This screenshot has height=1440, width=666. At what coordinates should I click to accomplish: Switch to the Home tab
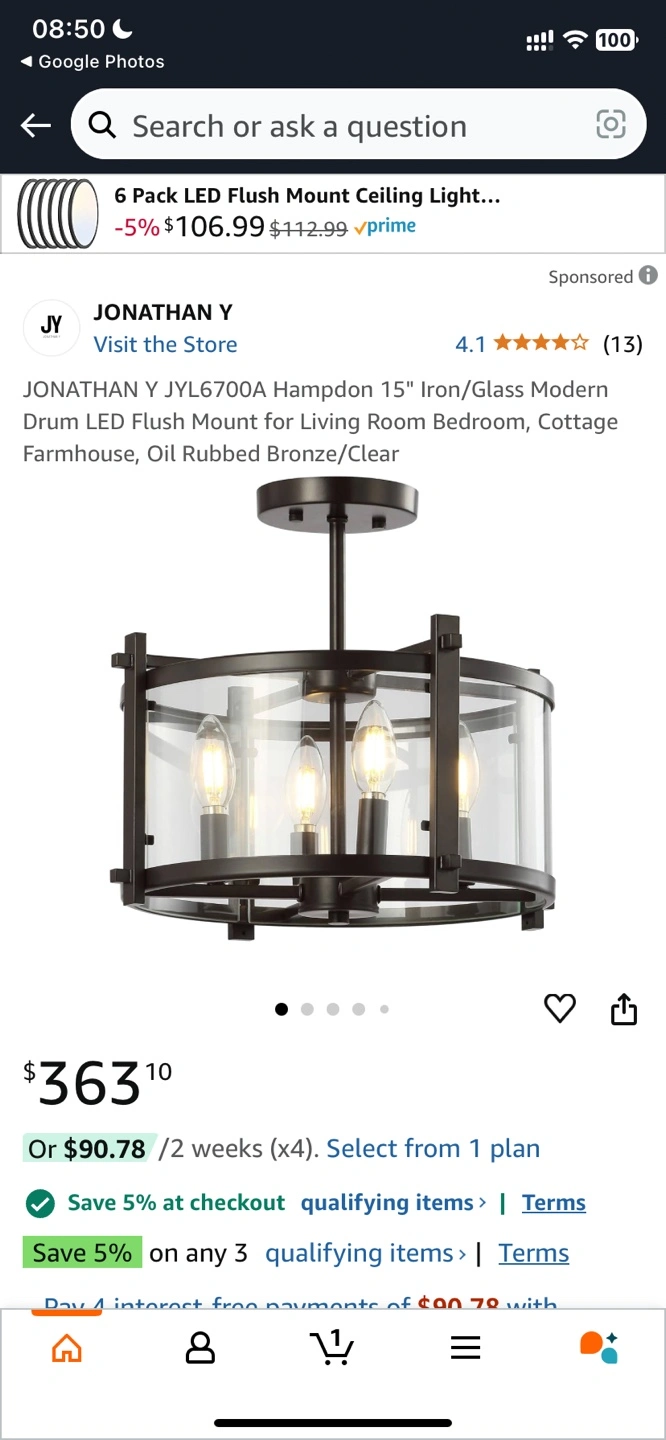pos(66,1349)
